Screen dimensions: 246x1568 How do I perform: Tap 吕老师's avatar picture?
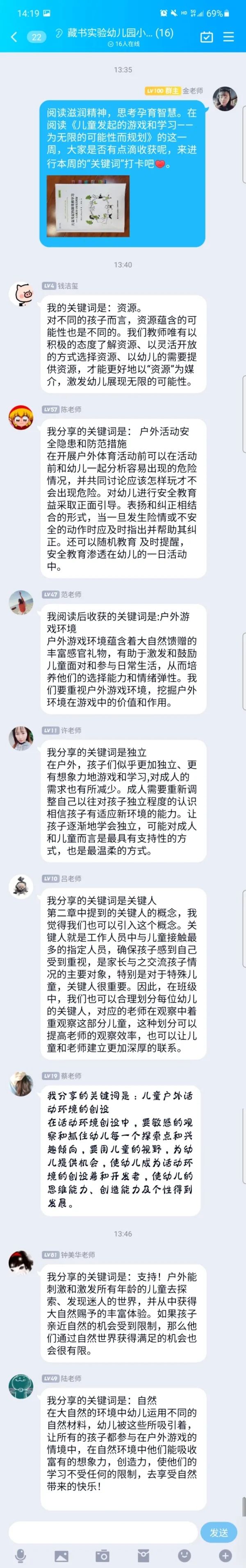(x=22, y=887)
